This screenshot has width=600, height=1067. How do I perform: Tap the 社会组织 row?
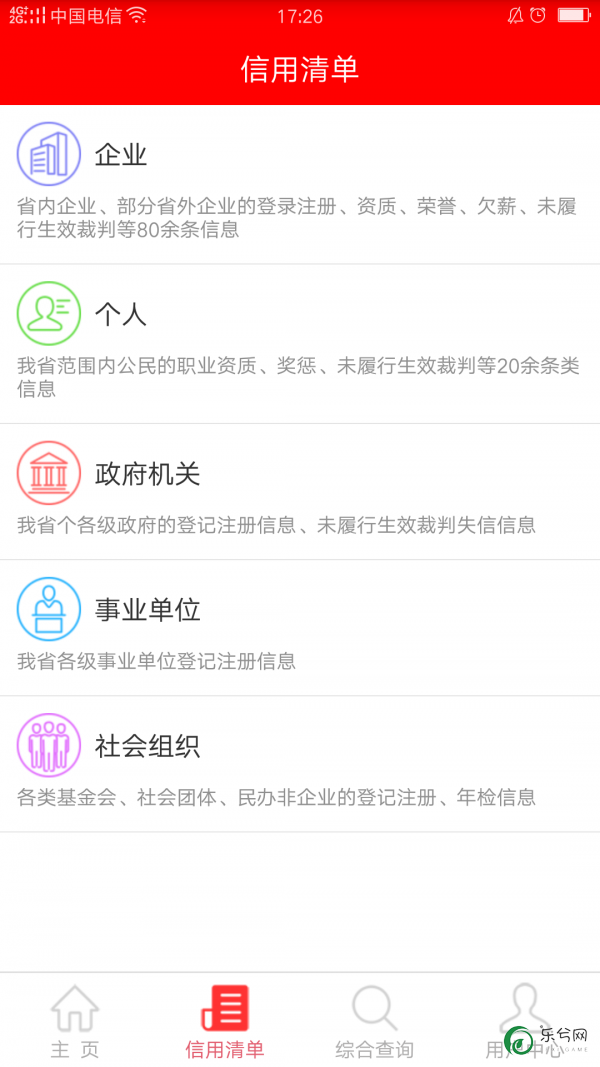coord(300,764)
